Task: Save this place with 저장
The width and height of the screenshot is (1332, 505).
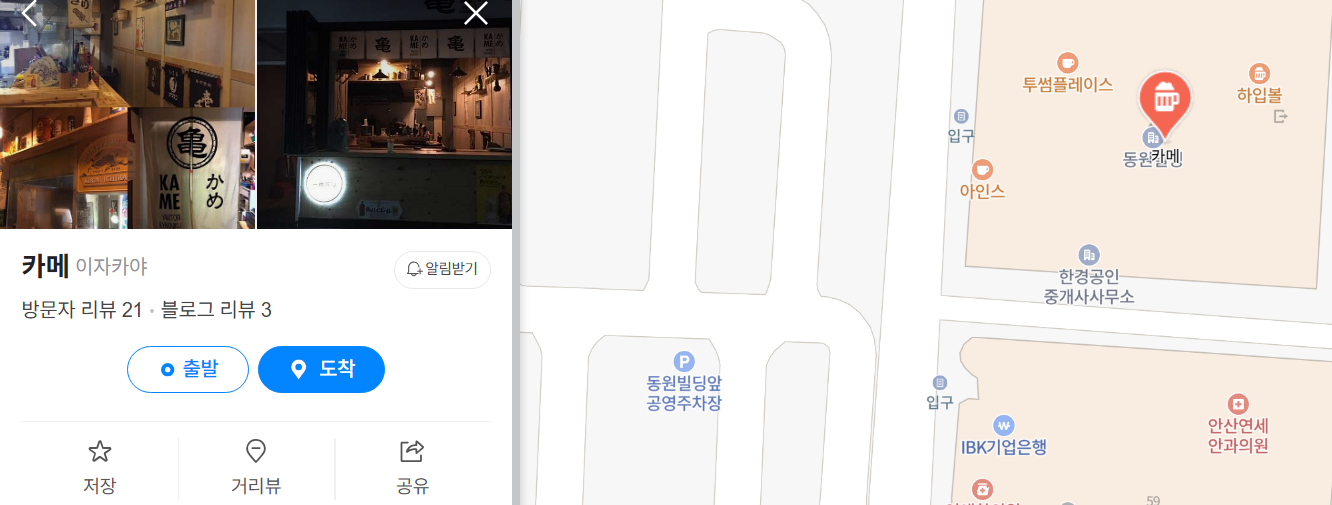Action: pos(99,467)
